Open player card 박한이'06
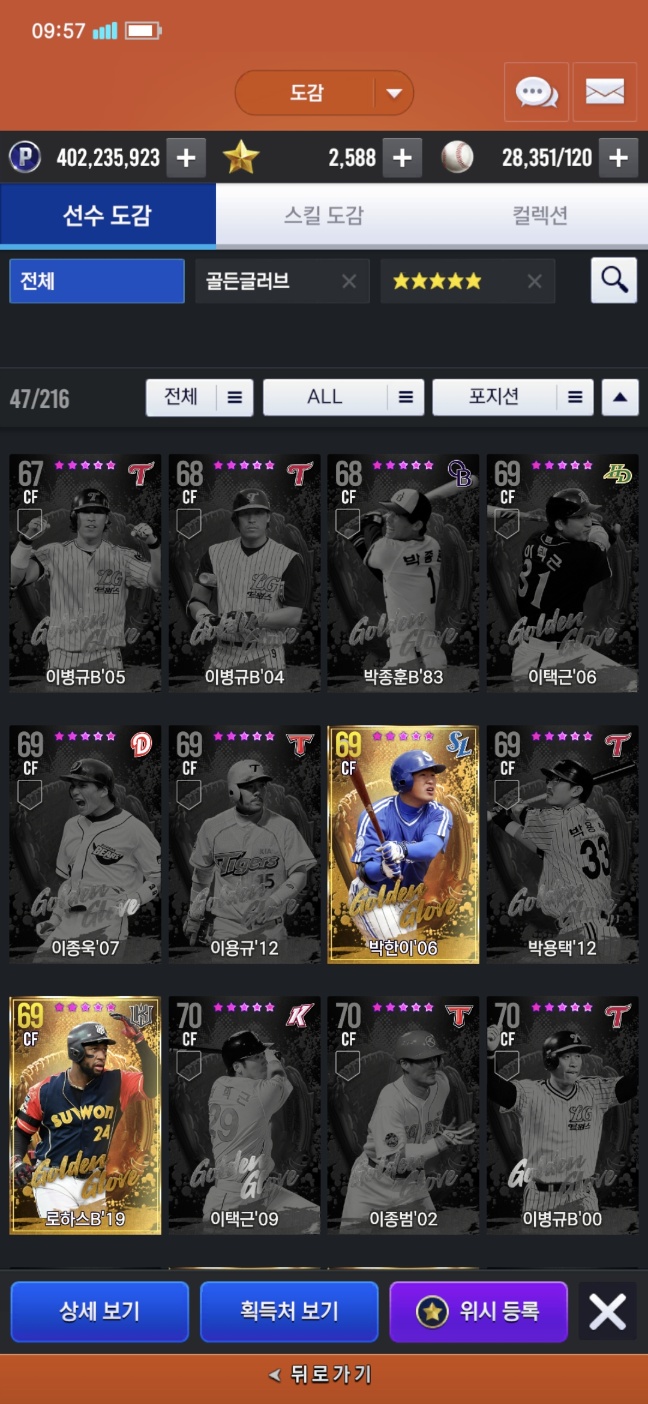 tap(403, 845)
